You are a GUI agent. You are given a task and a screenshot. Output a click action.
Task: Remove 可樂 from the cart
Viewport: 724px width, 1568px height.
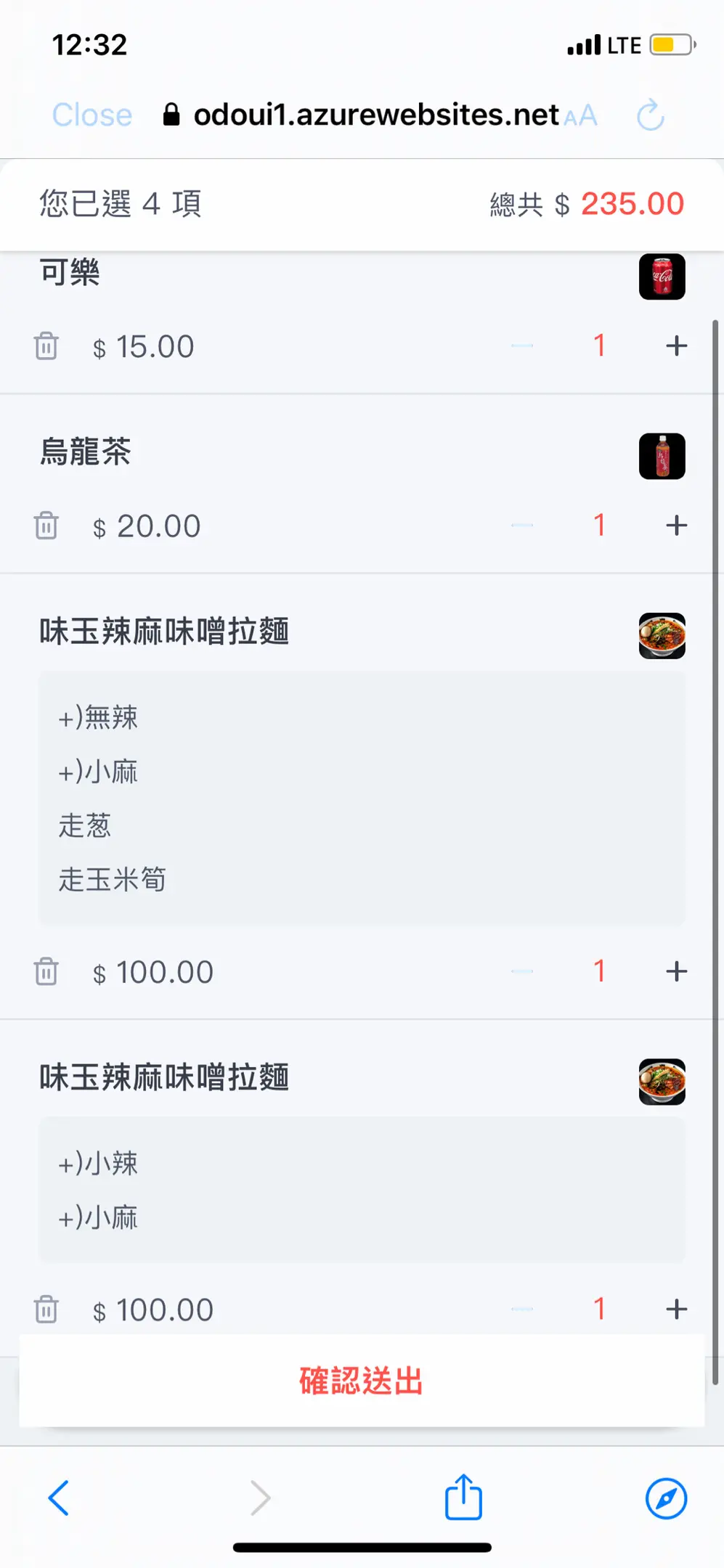[x=46, y=346]
